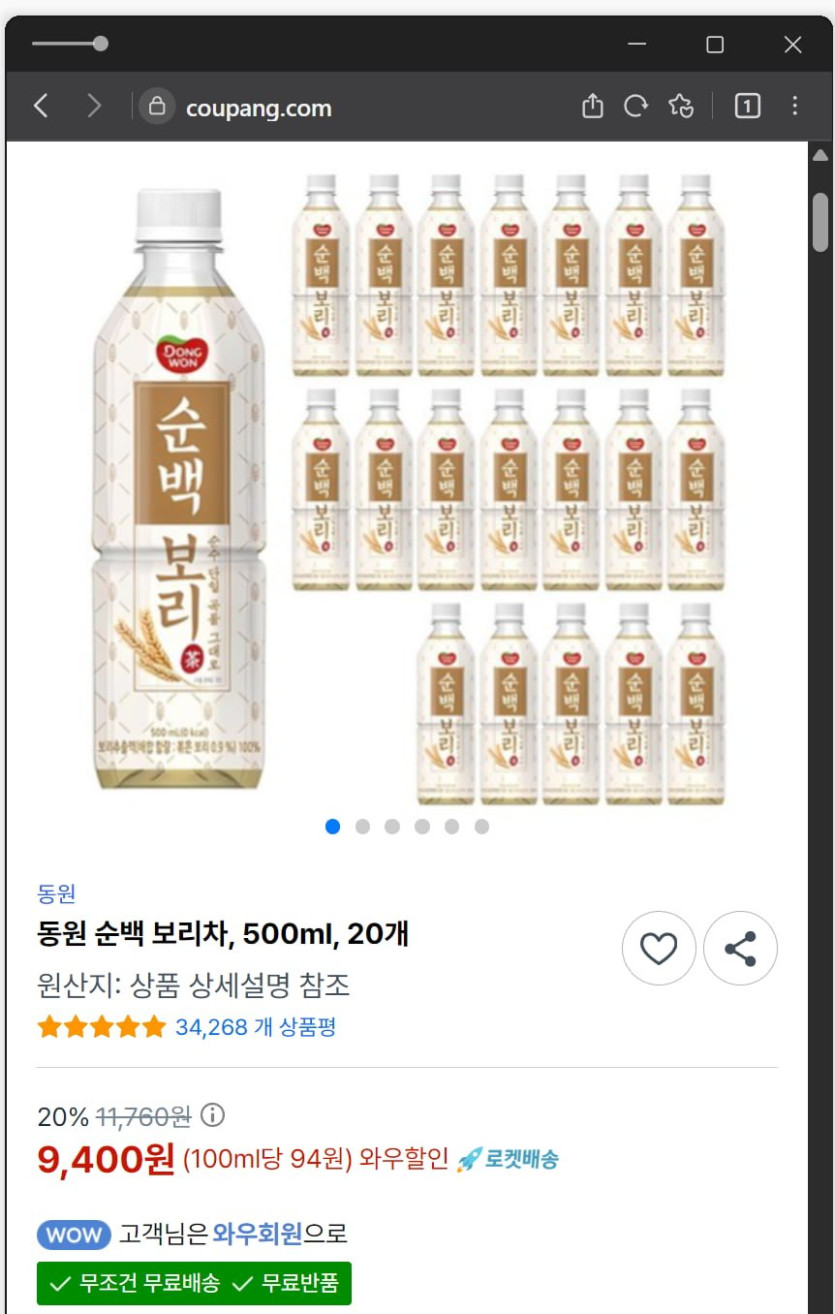Share this page from the browser toolbar
Viewport: 835px width, 1314px height.
point(592,106)
